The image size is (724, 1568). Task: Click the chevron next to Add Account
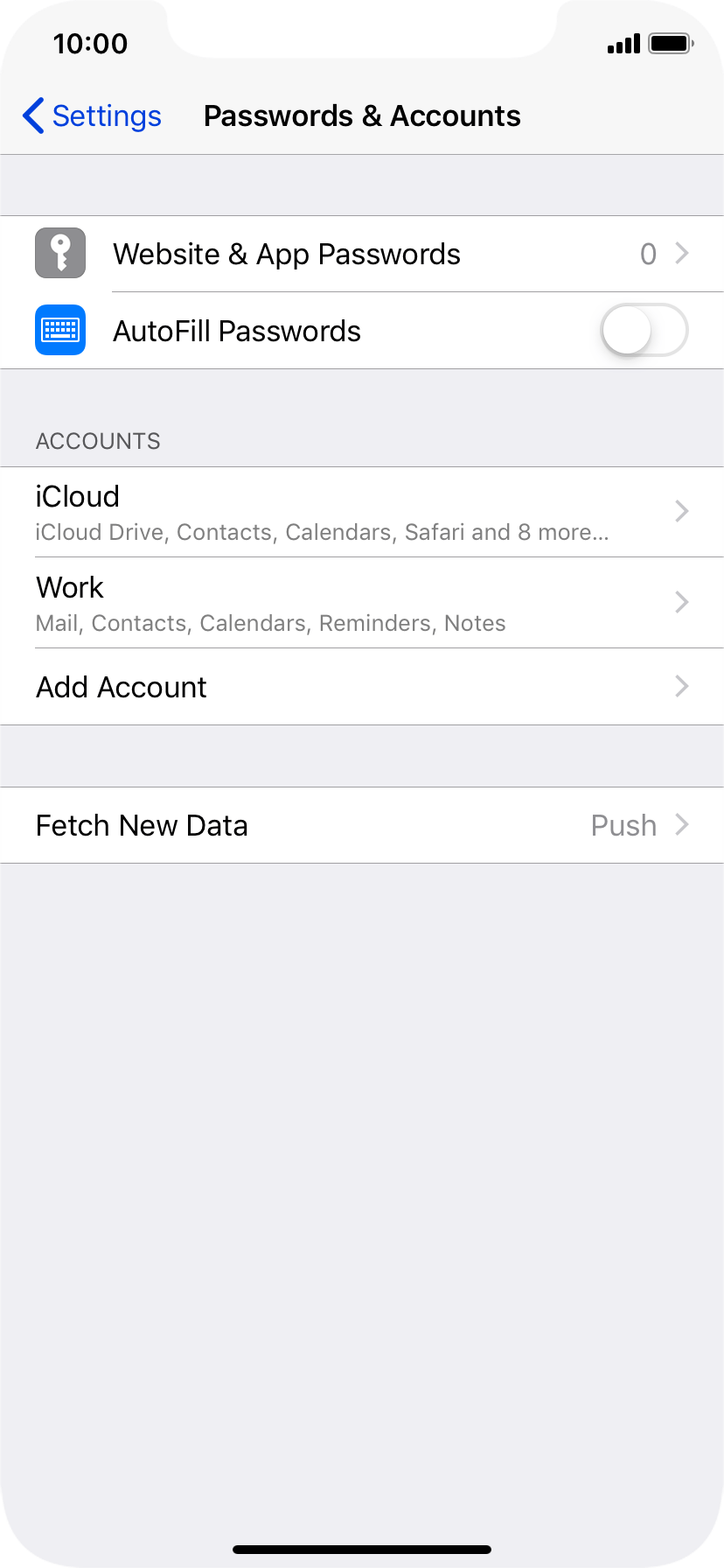(x=681, y=687)
